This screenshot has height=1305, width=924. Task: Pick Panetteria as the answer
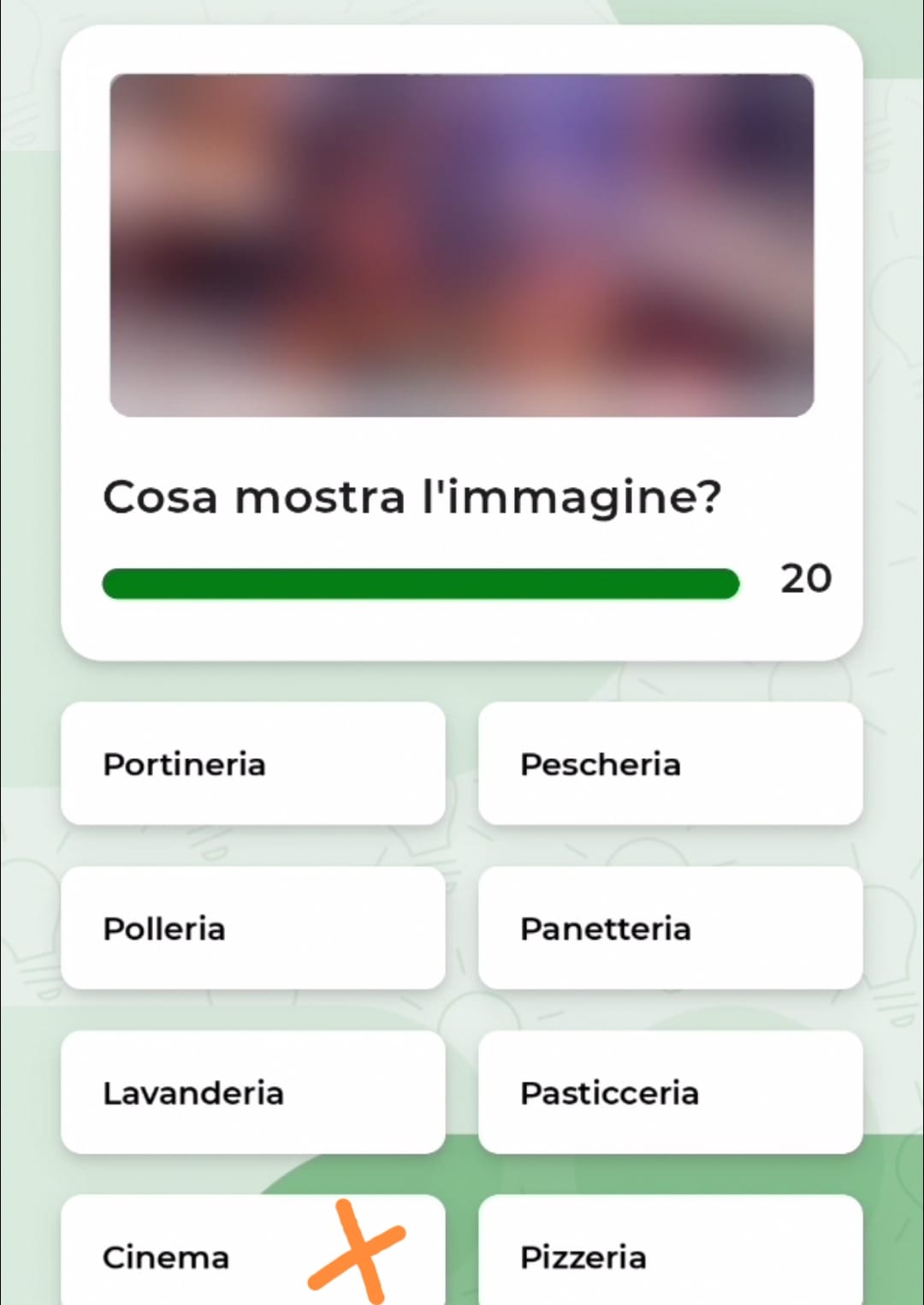coord(670,928)
